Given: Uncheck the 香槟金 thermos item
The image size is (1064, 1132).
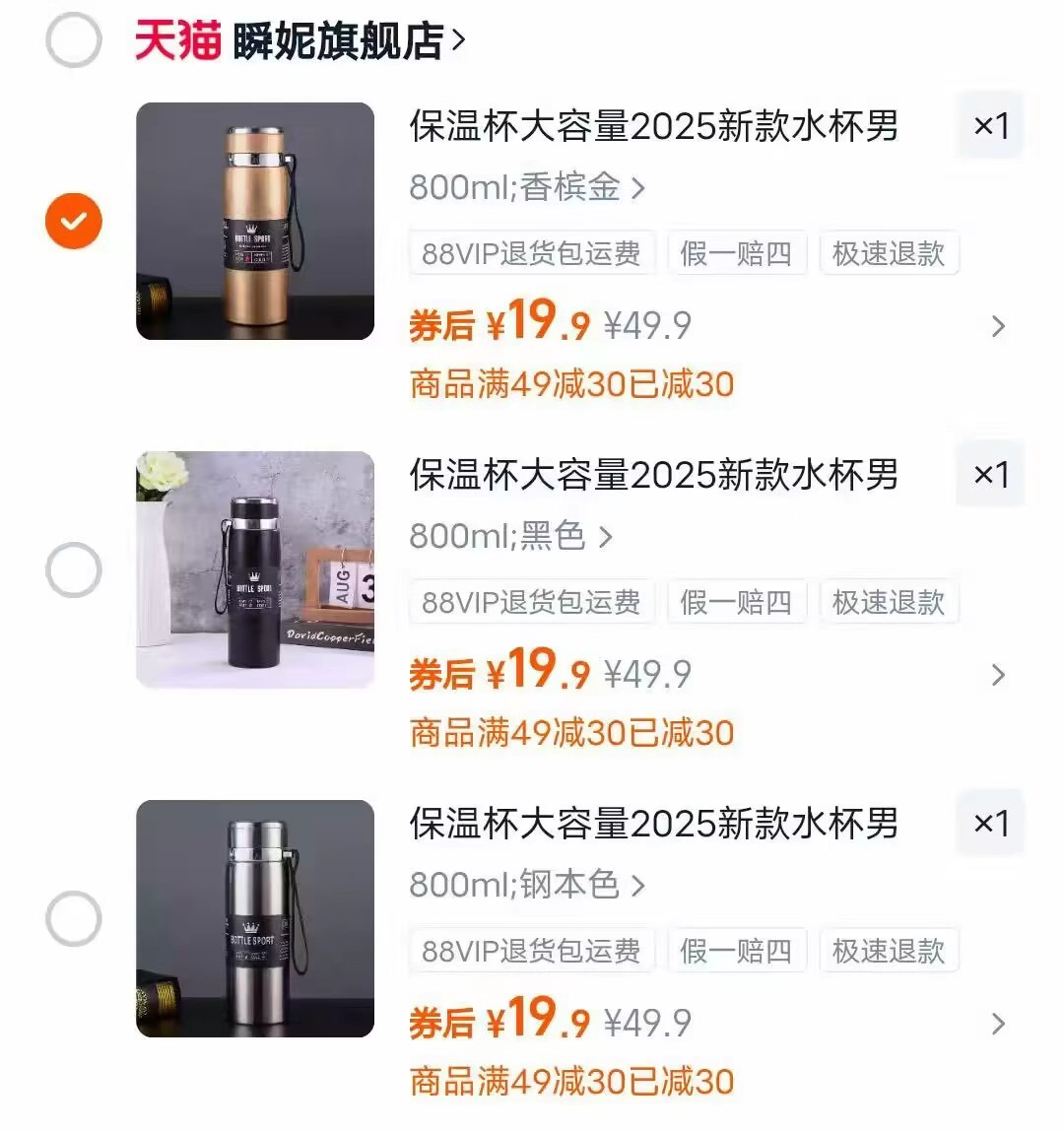Looking at the screenshot, I should click(x=73, y=221).
